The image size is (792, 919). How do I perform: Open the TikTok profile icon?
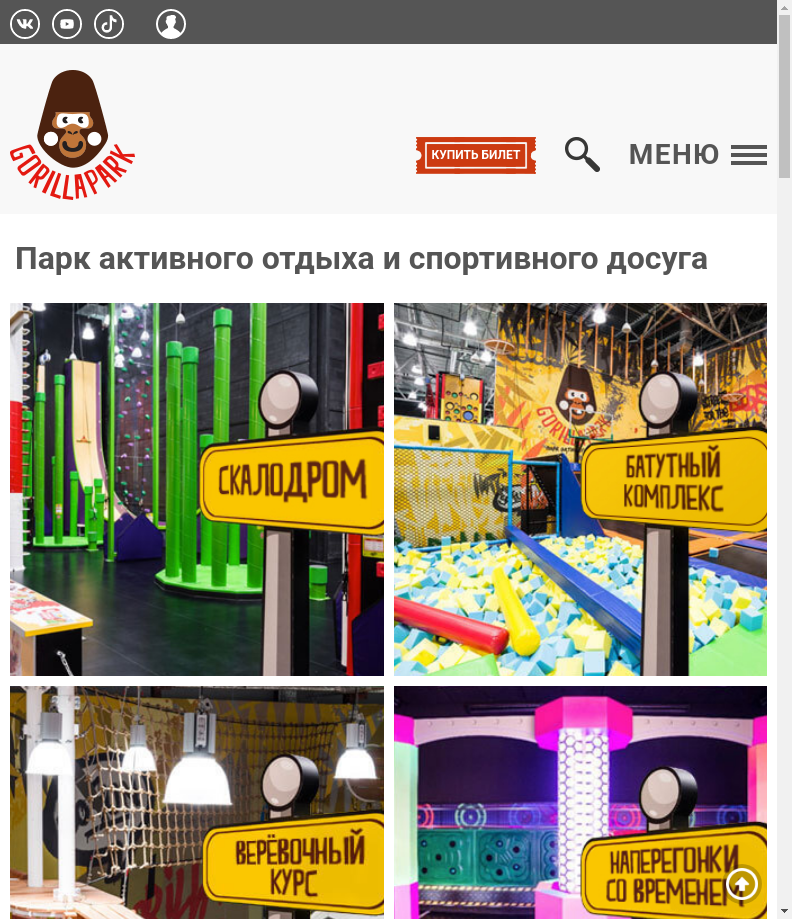pos(109,23)
